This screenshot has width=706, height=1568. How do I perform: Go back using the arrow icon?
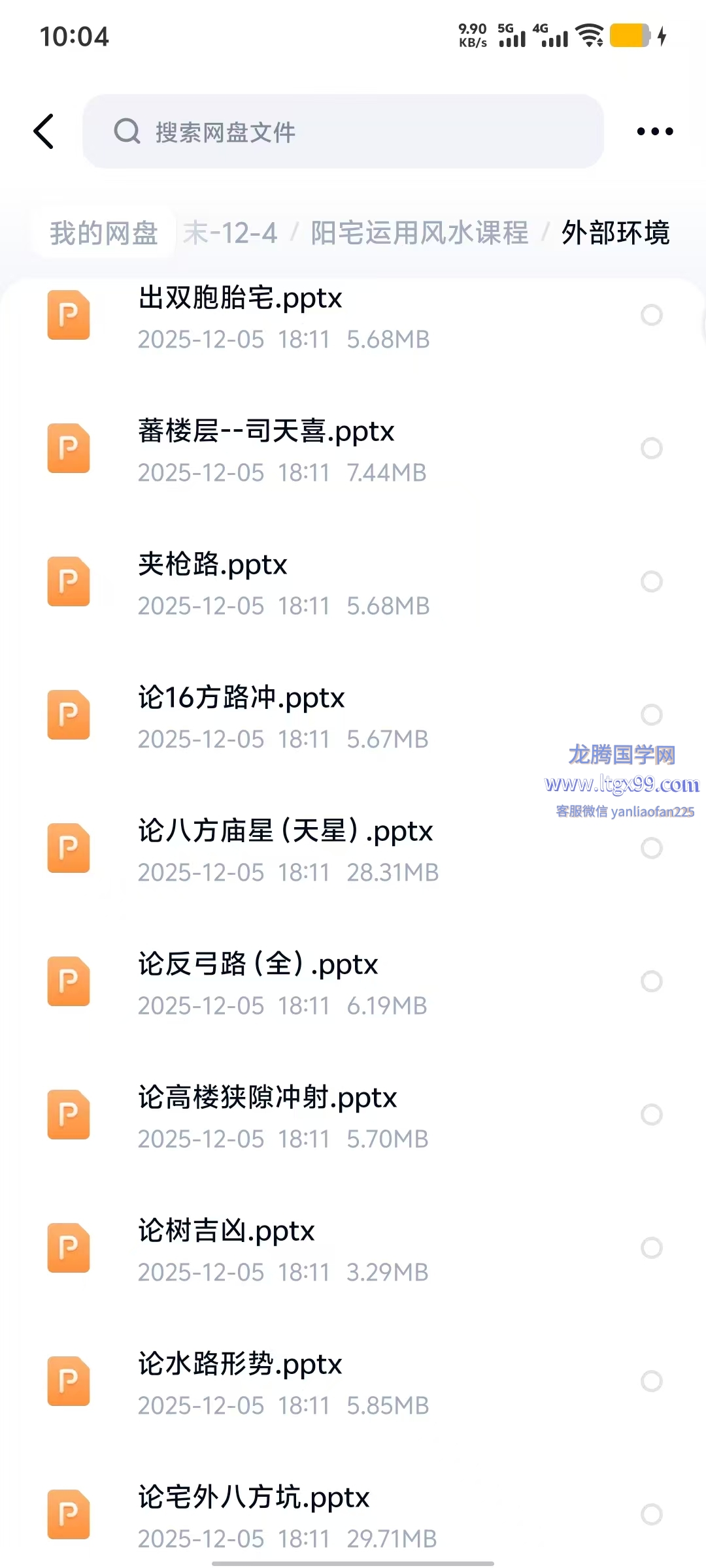[x=44, y=131]
